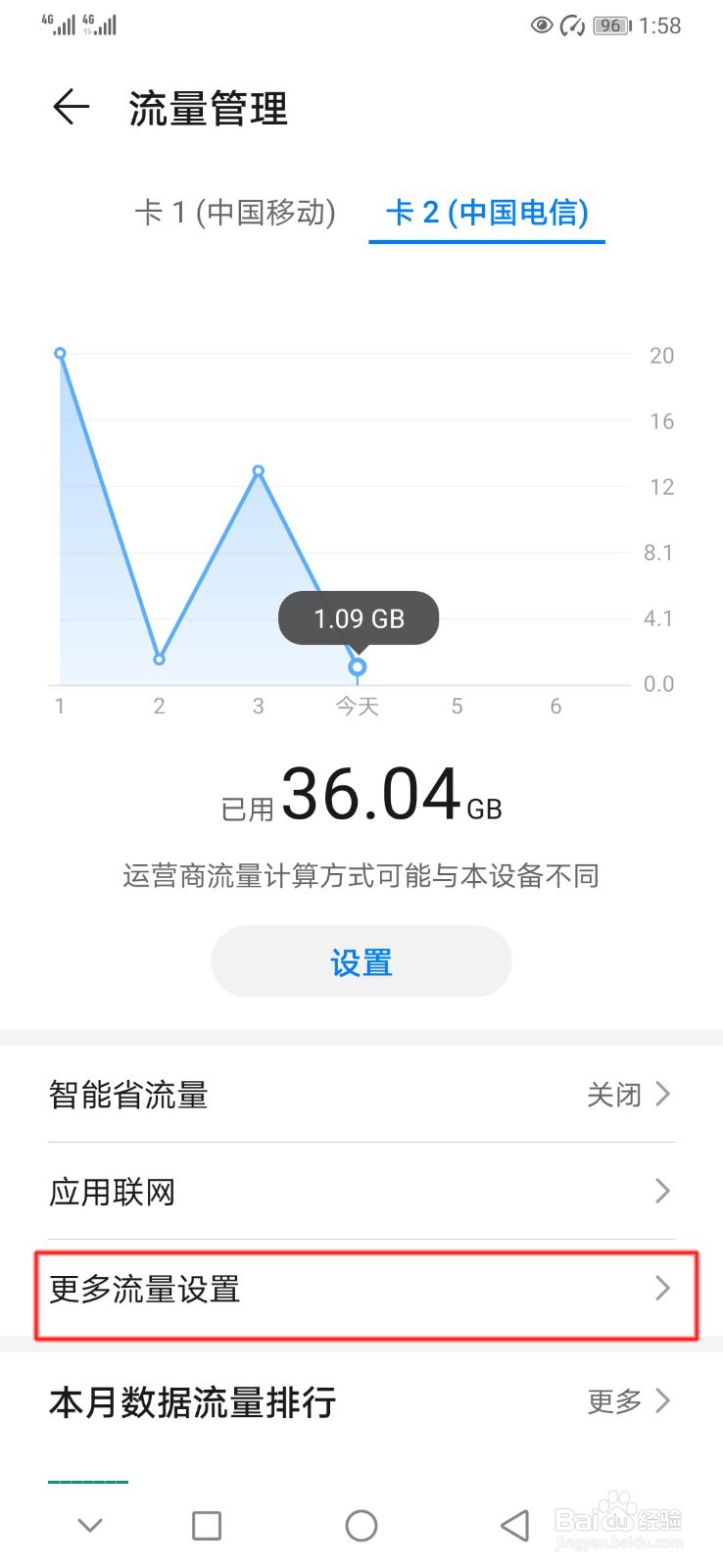Tap the data saver icon in status bar
Image resolution: width=723 pixels, height=1568 pixels.
pos(573,26)
